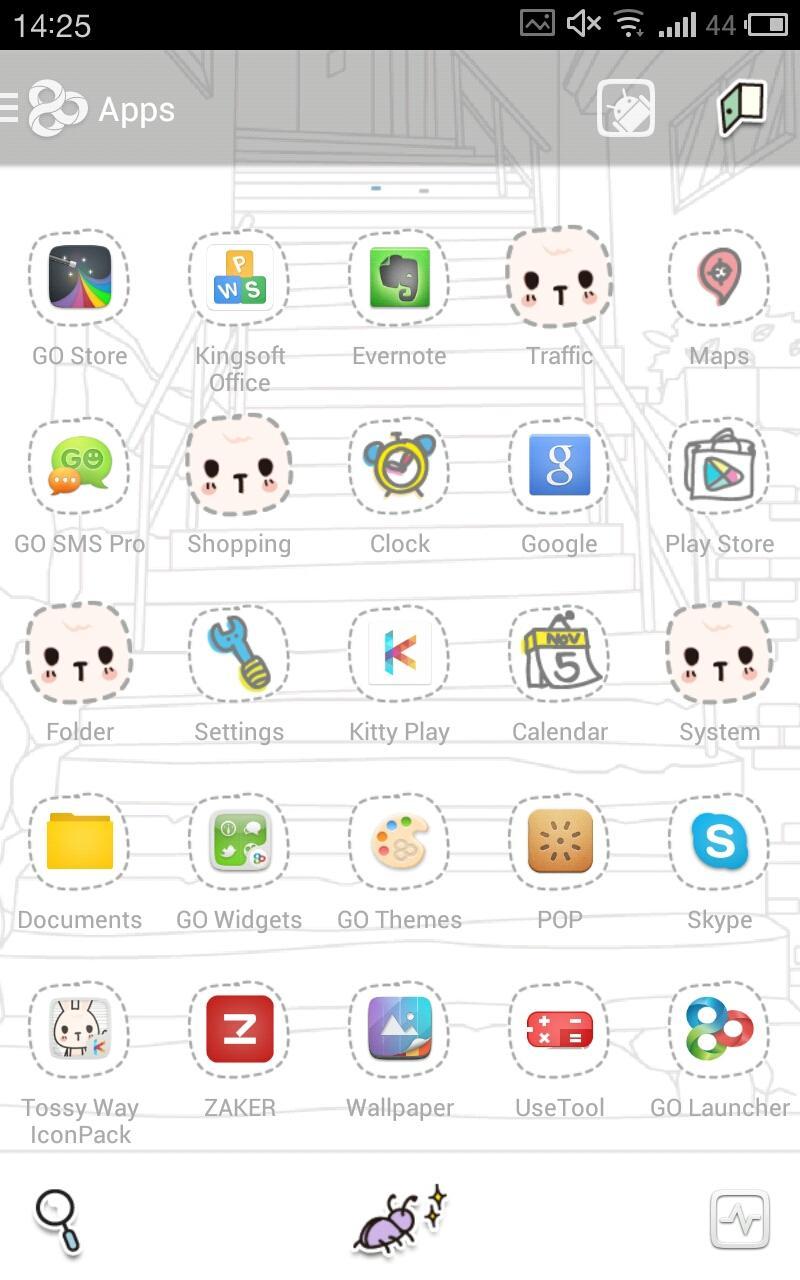
Task: Open Kitty Play
Action: click(x=399, y=653)
